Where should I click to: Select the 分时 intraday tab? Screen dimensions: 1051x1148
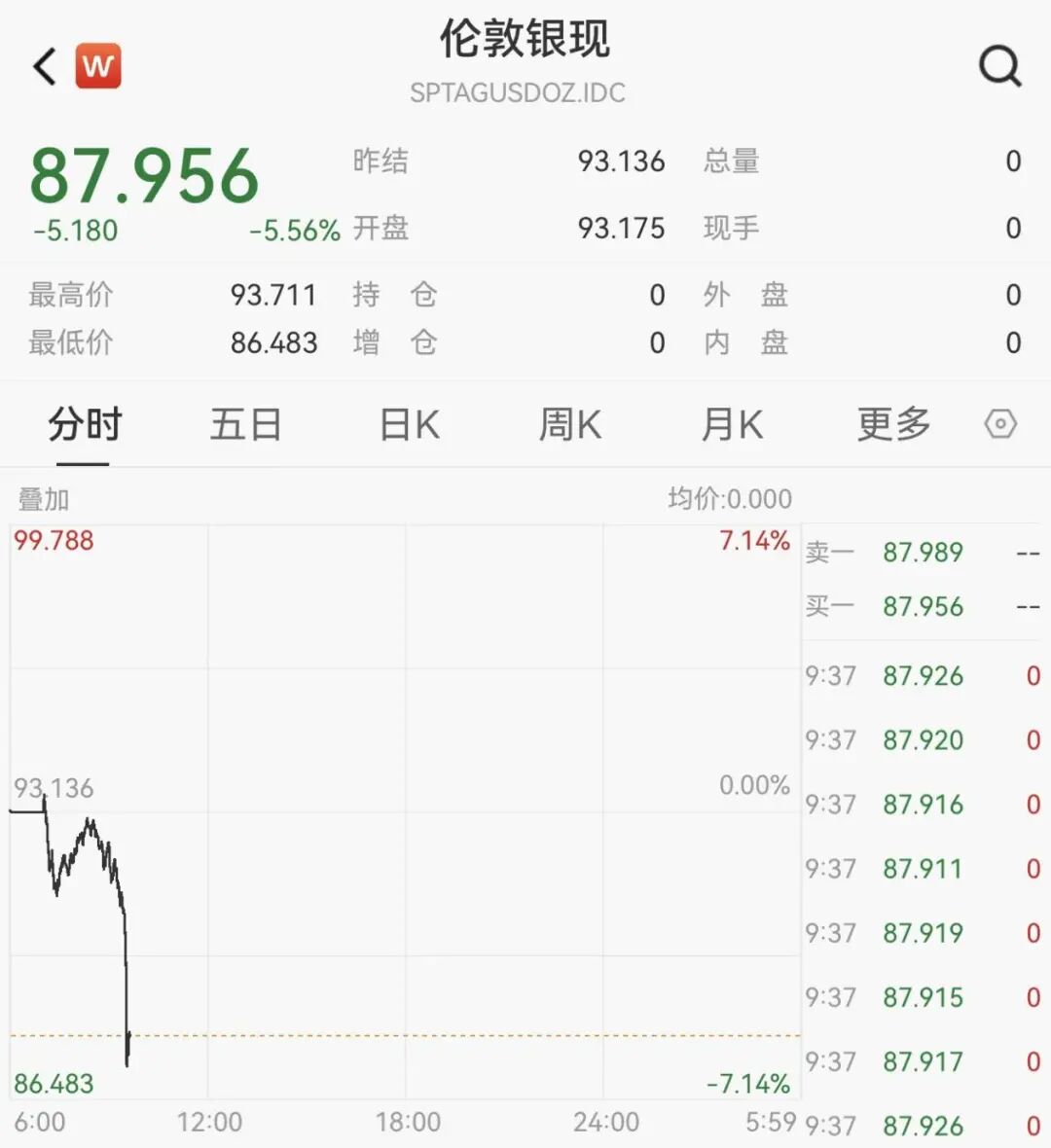click(x=84, y=424)
